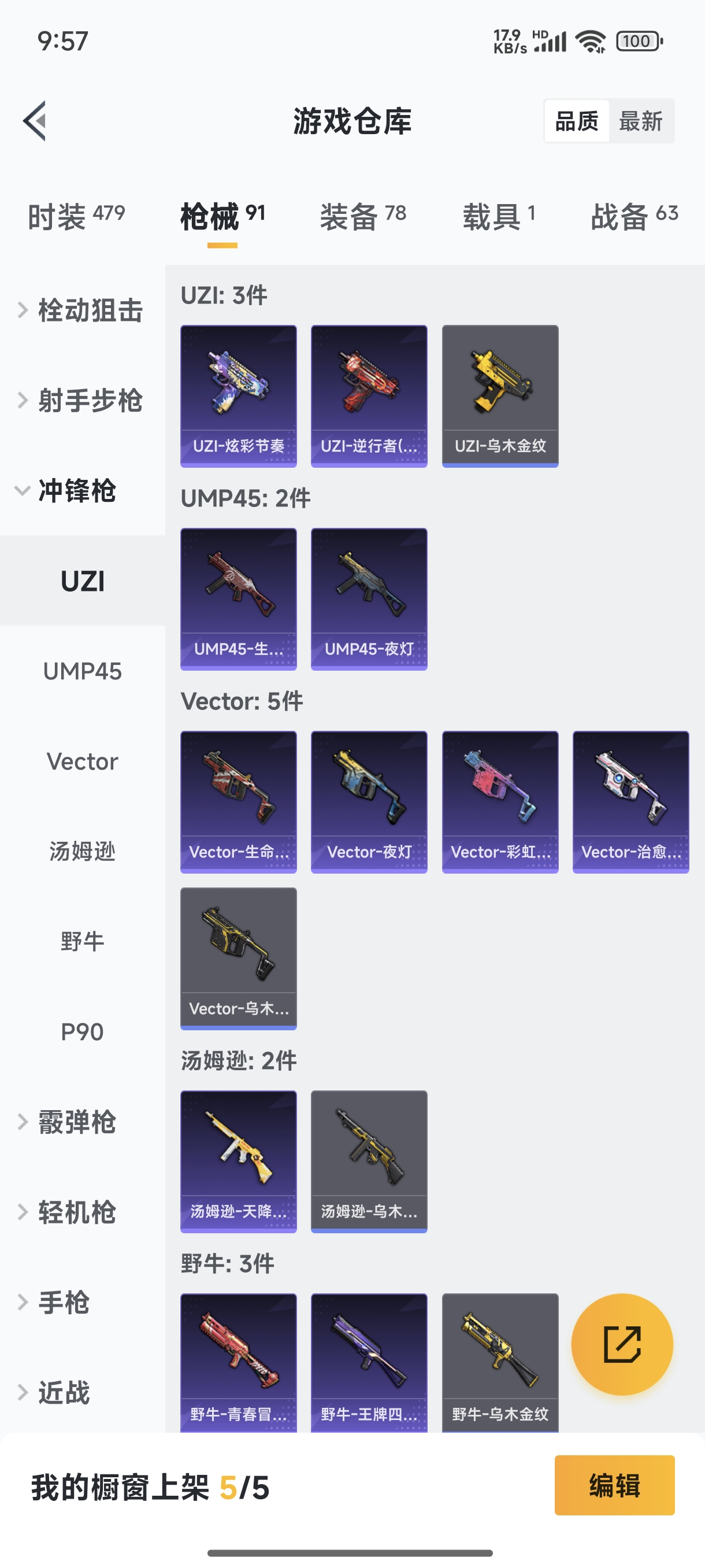Tap the back arrow to exit the warehouse
Screen dimensions: 705x1568
click(35, 121)
